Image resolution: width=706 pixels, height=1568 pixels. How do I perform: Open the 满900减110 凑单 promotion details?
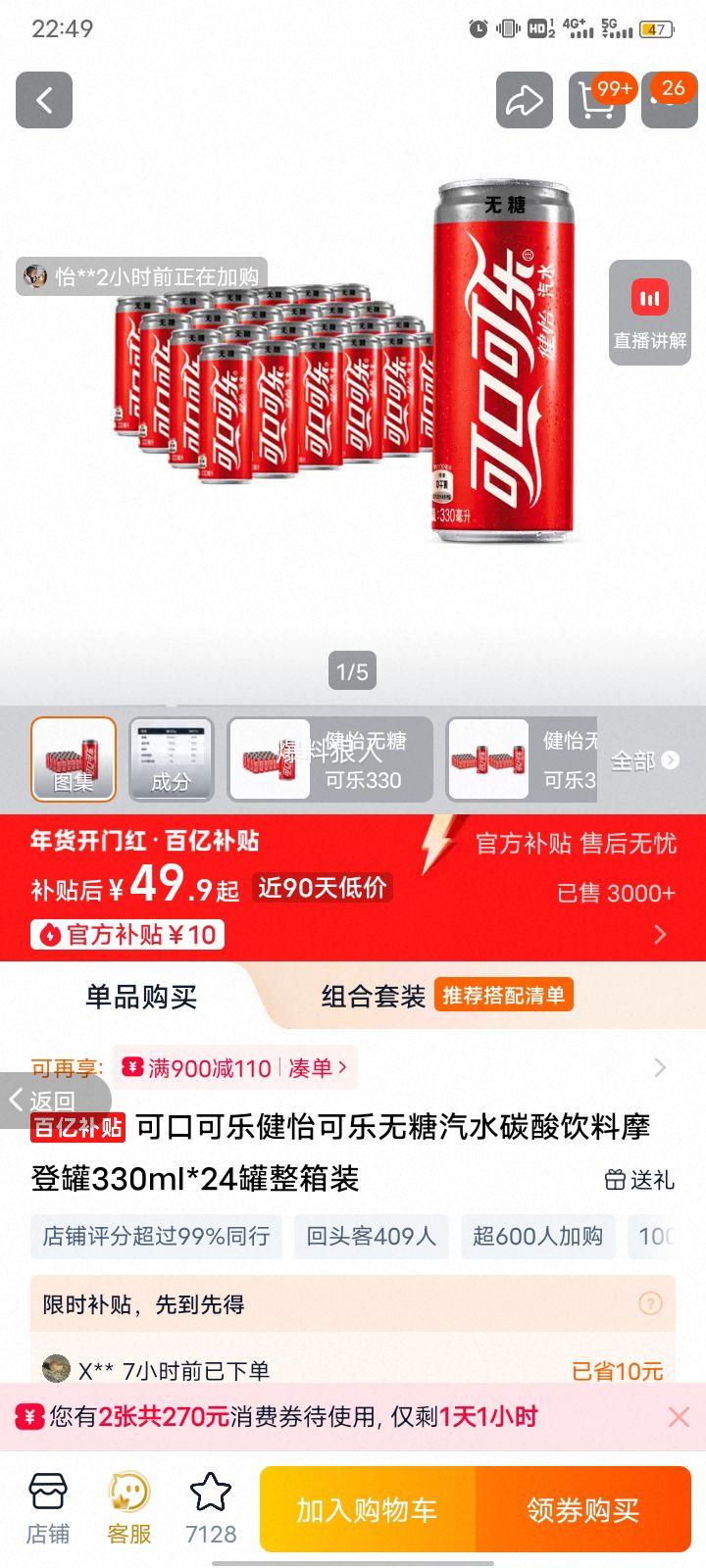[235, 1068]
